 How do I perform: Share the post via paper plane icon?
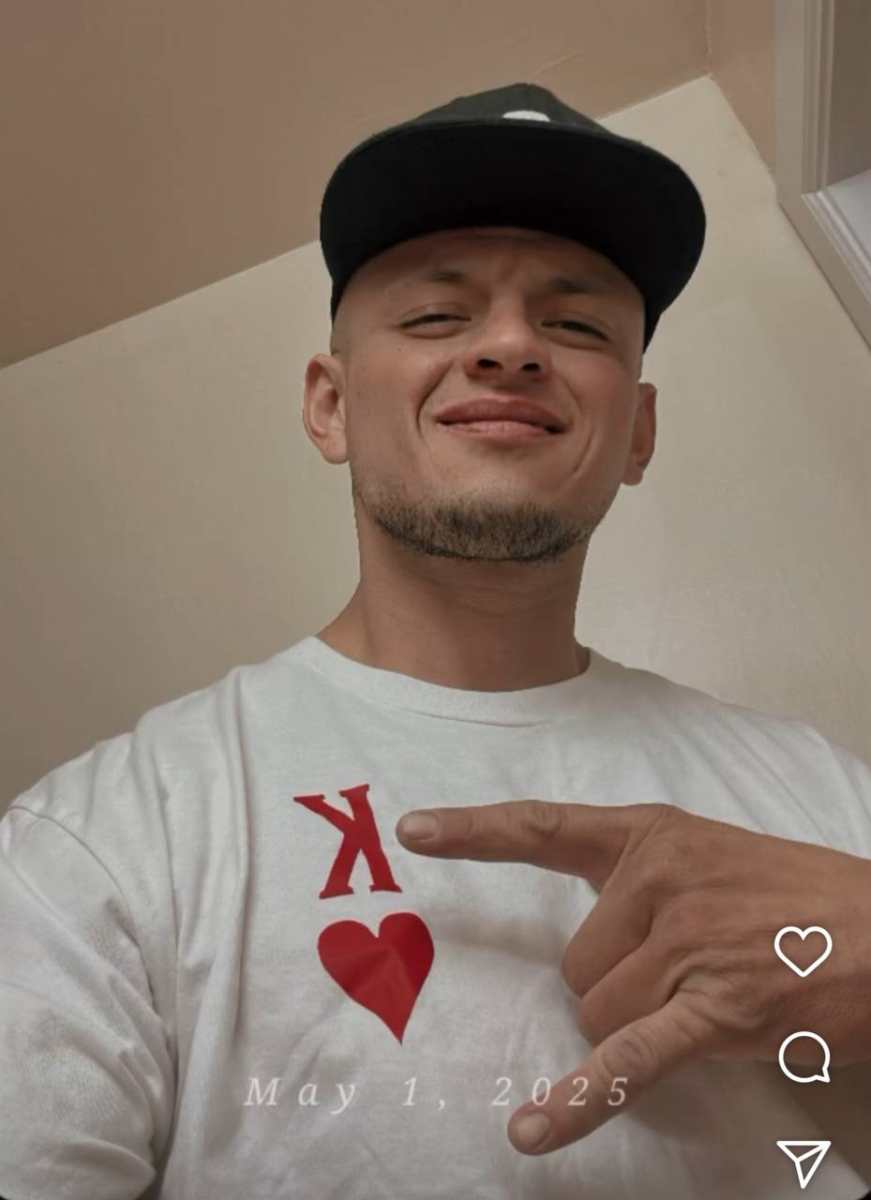click(803, 1162)
